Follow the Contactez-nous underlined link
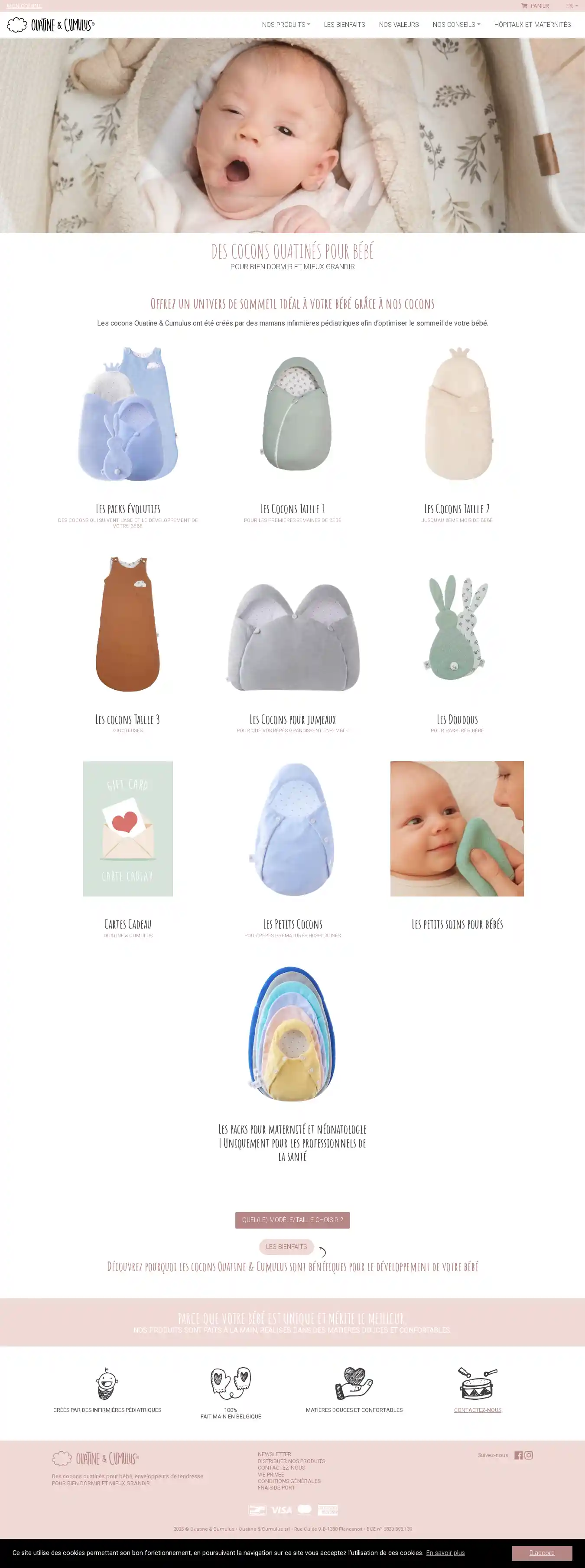This screenshot has height=1568, width=585. (x=477, y=1410)
